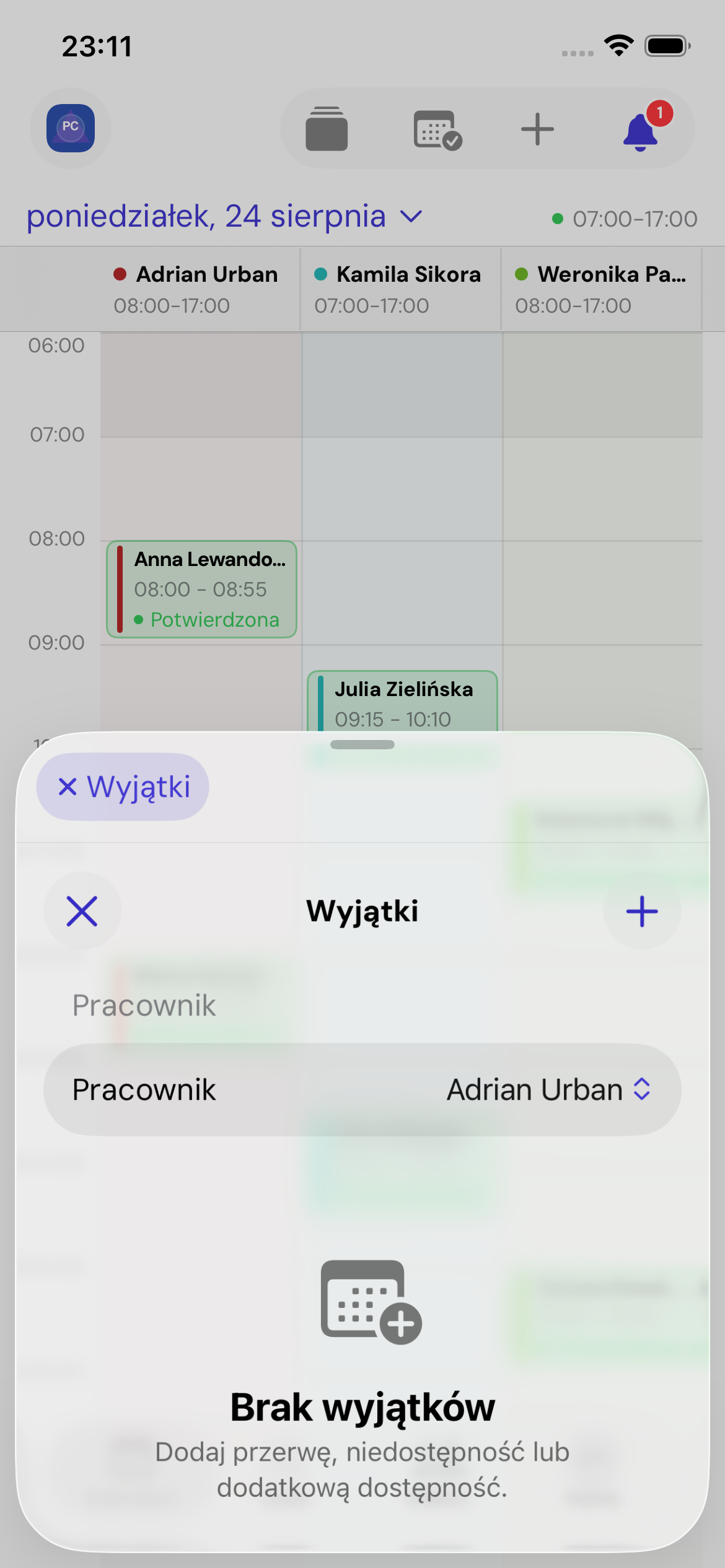Tap the sheet's drag handle

[362, 745]
